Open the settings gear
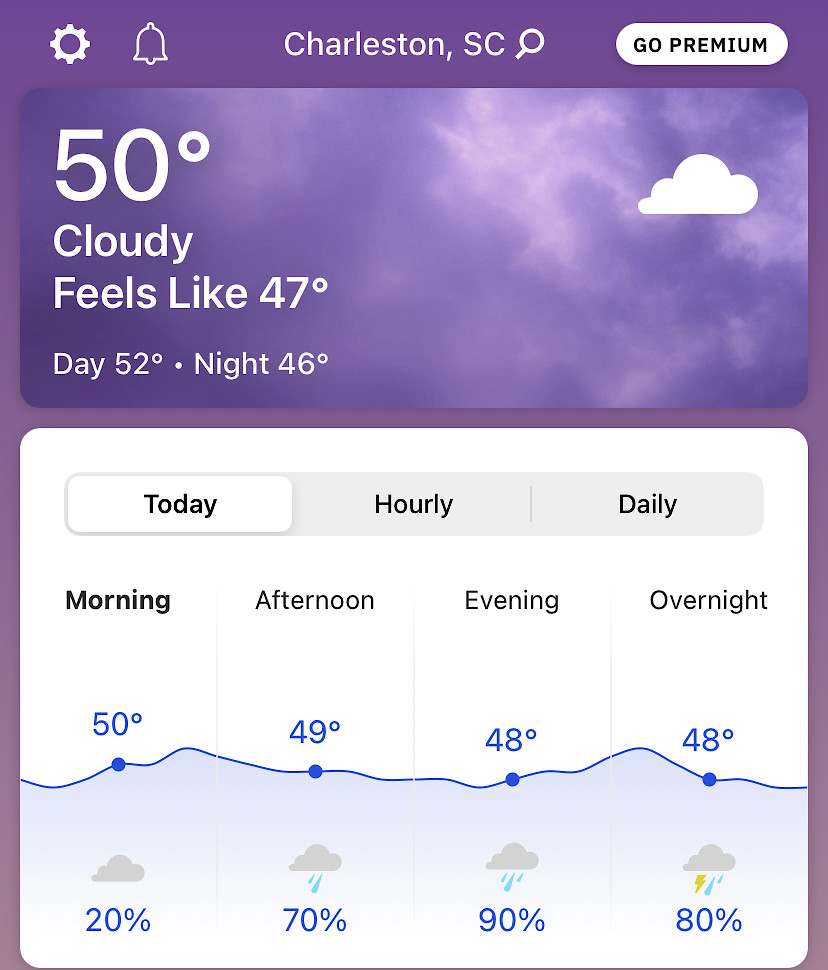This screenshot has height=970, width=828. pyautogui.click(x=70, y=44)
